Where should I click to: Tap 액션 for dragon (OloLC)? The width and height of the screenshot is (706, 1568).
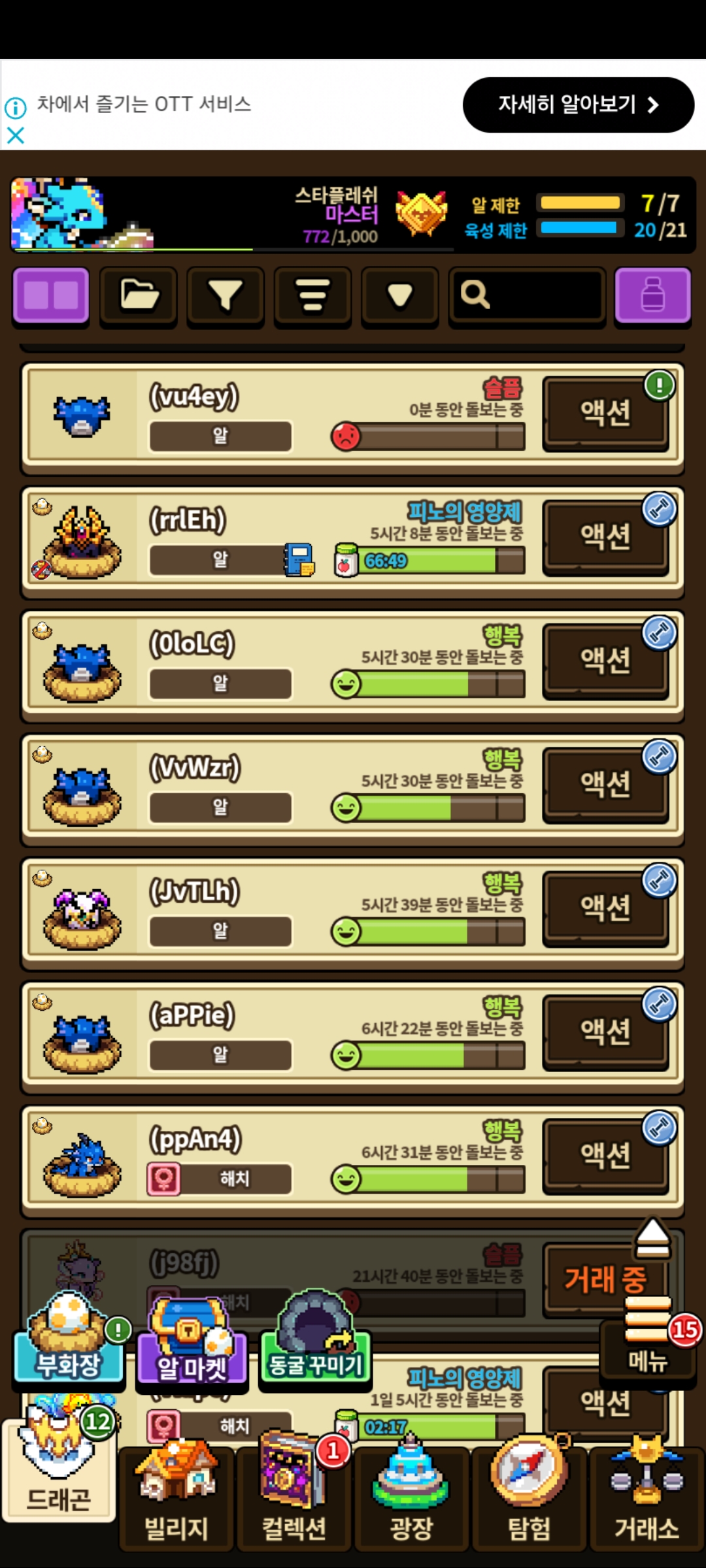(x=605, y=661)
